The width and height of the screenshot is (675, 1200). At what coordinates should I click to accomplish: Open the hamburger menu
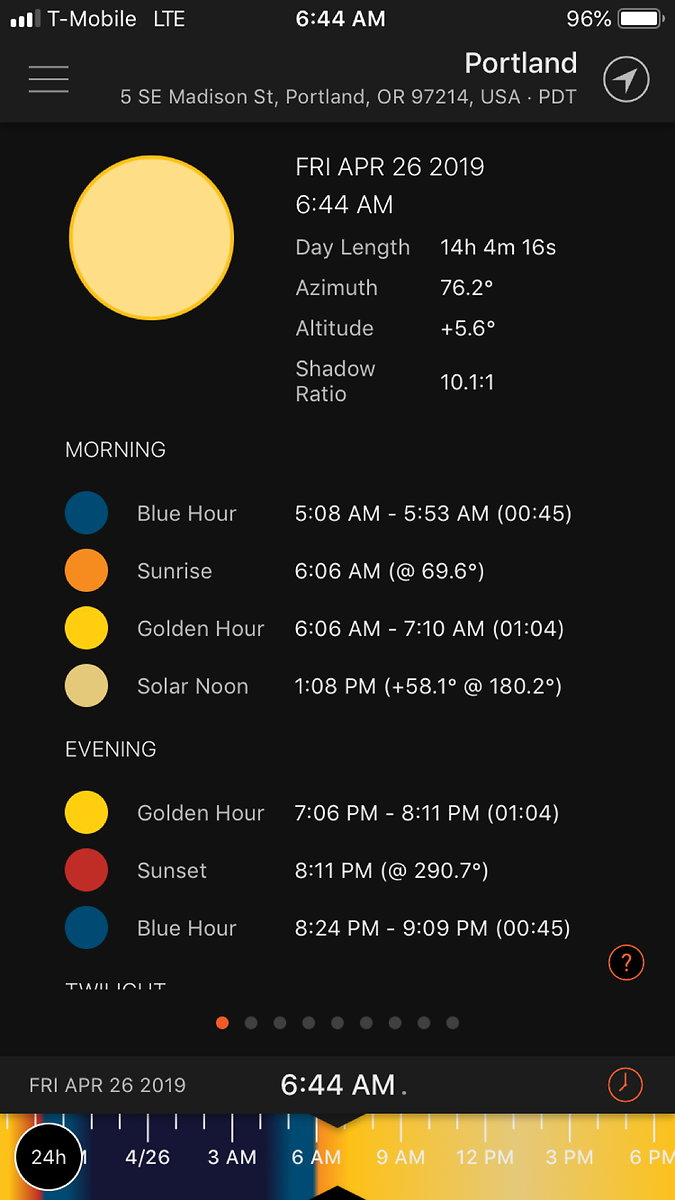(49, 79)
